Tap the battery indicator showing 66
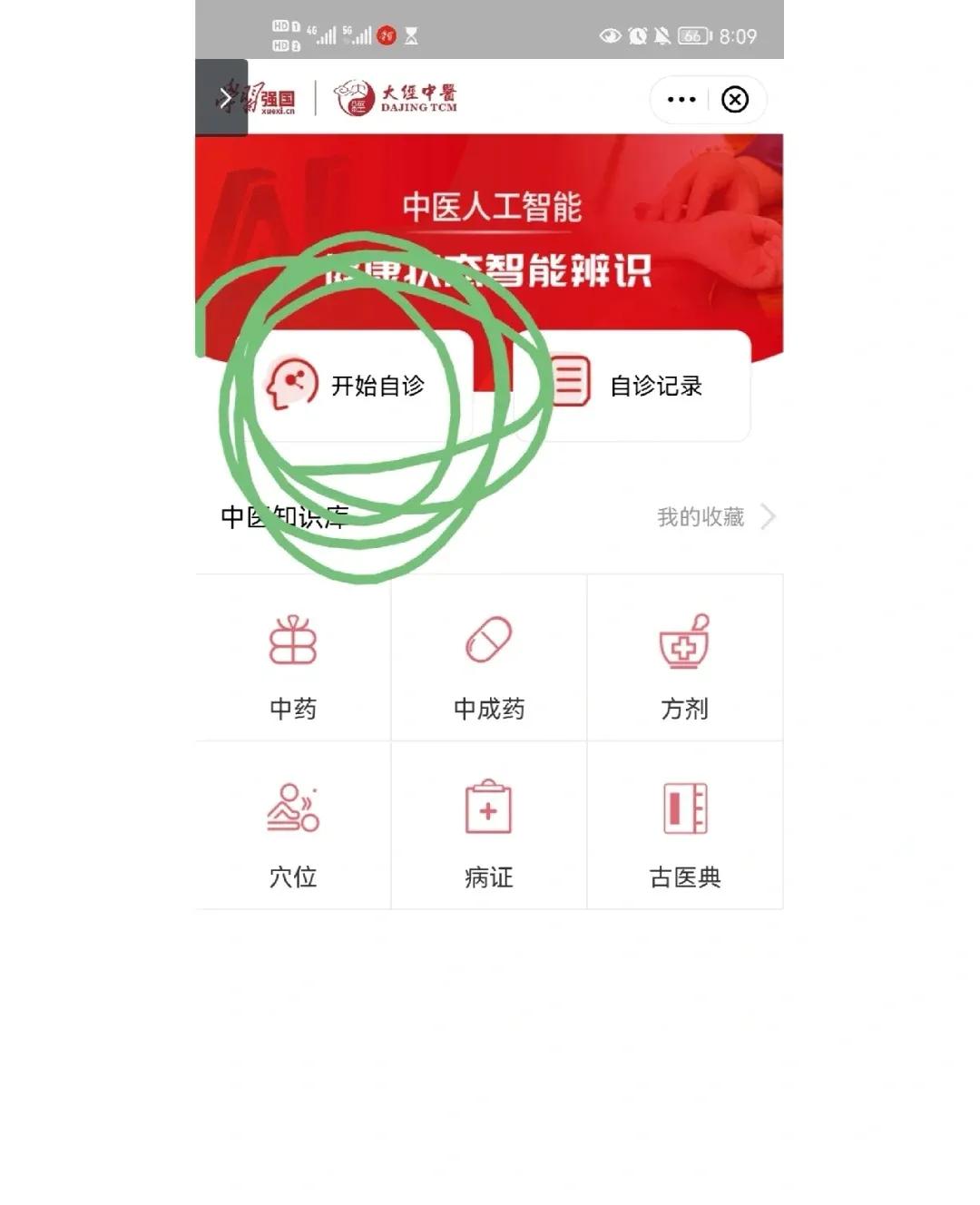This screenshot has height=1205, width=980. pos(695,36)
